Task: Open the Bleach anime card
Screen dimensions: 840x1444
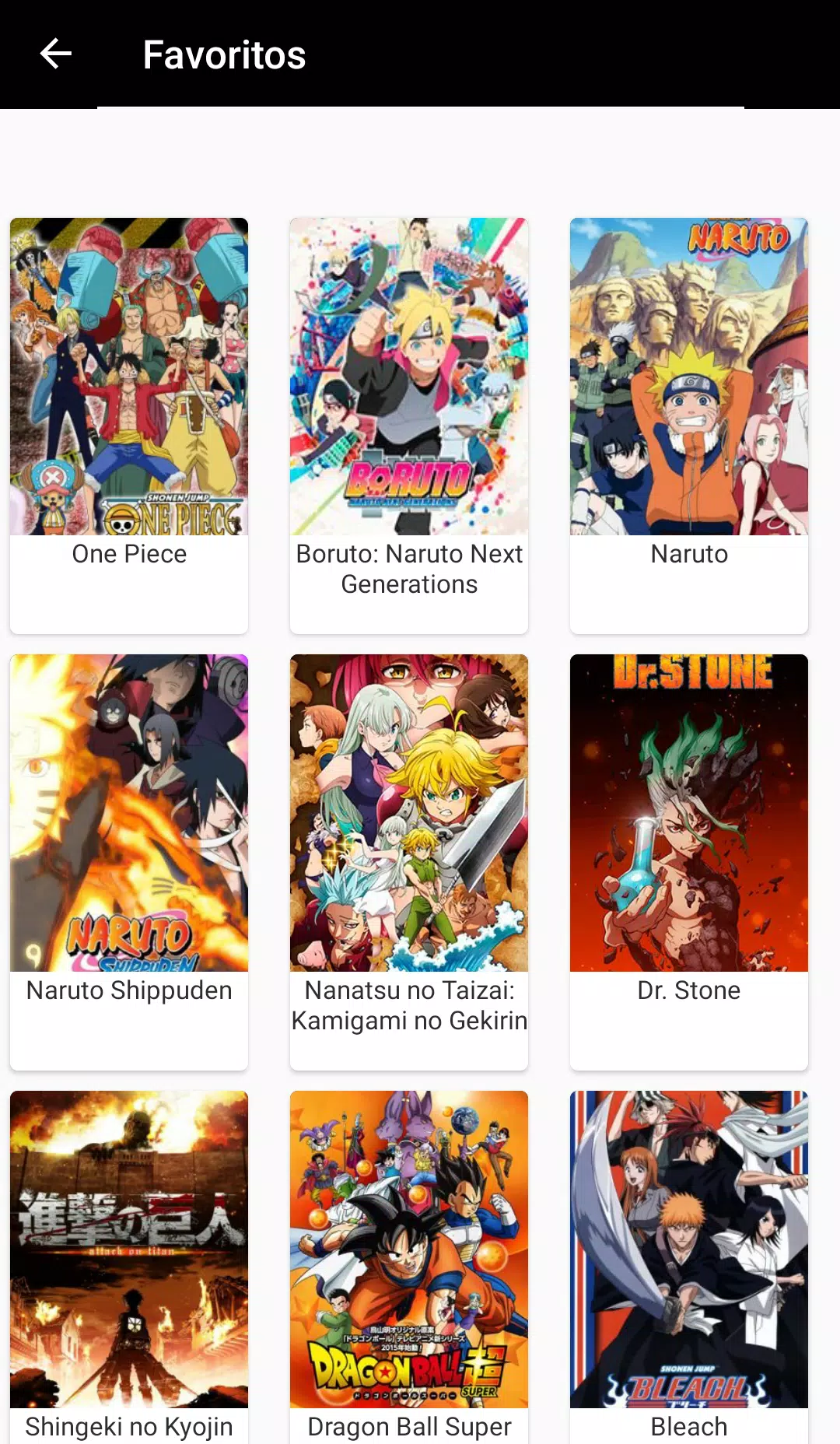Action: click(689, 1249)
